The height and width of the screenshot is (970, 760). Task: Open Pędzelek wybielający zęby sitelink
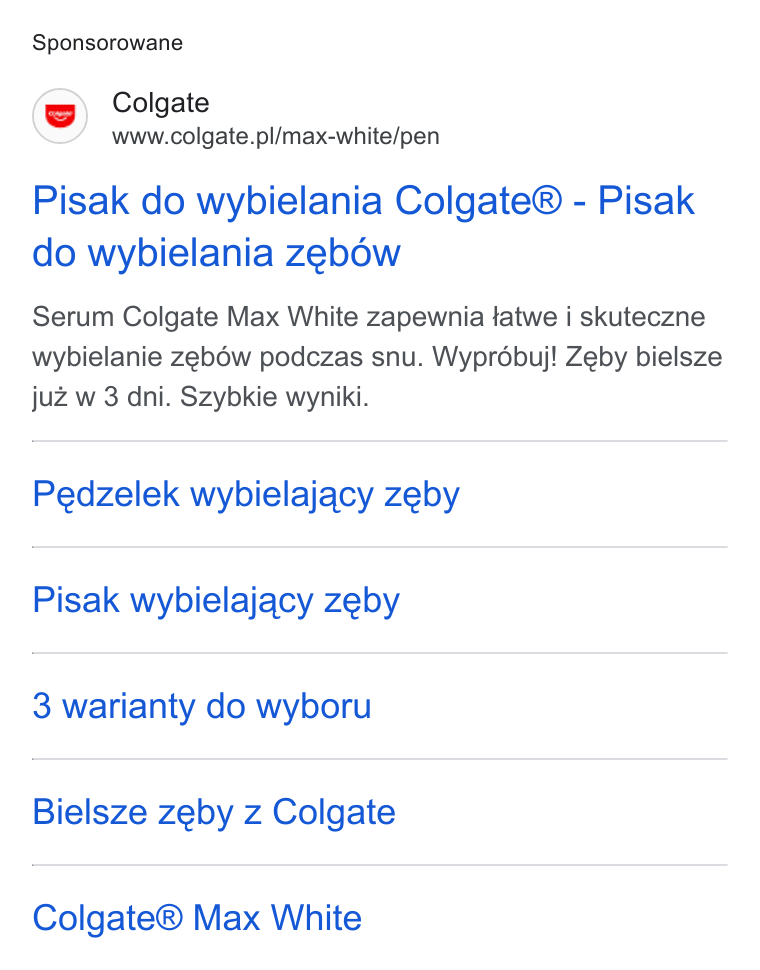pyautogui.click(x=246, y=495)
